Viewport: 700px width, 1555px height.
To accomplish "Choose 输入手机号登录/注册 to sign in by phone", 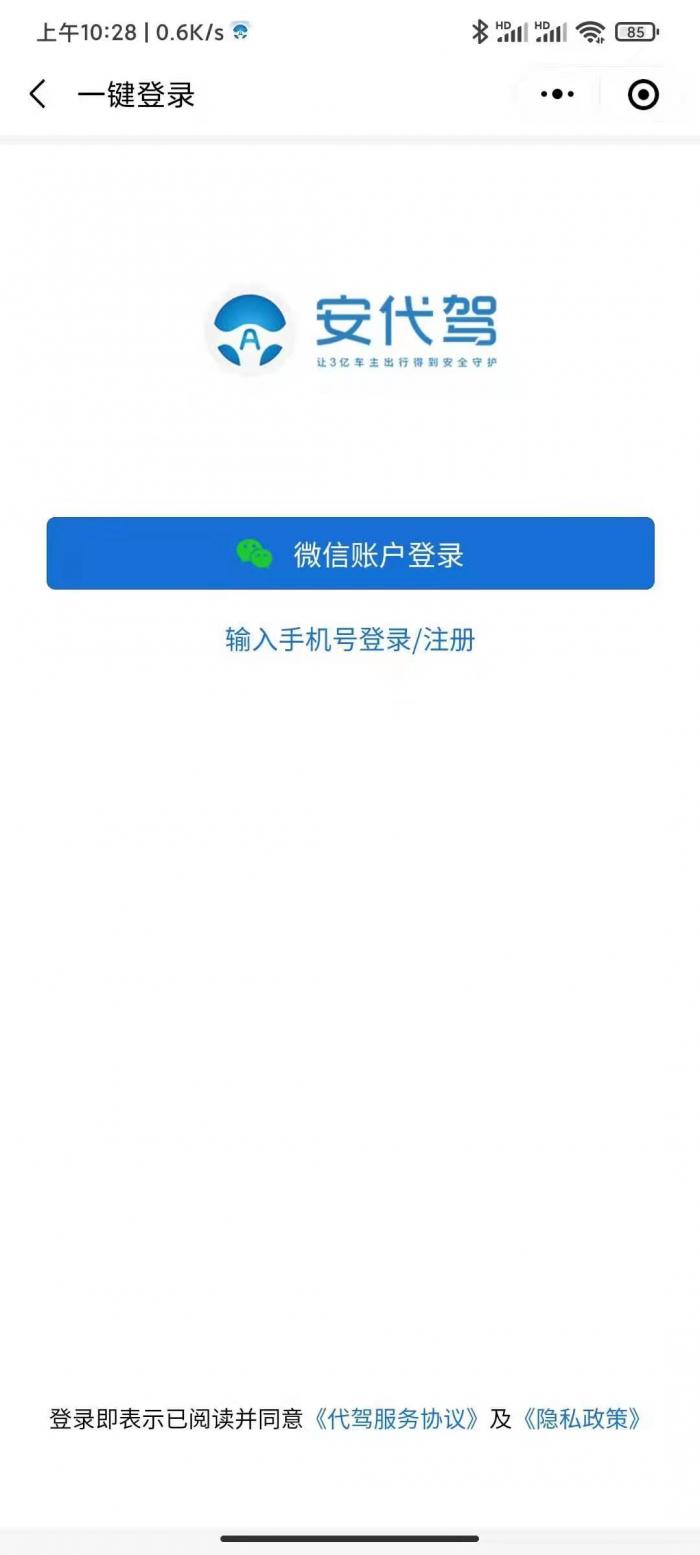I will click(x=350, y=640).
